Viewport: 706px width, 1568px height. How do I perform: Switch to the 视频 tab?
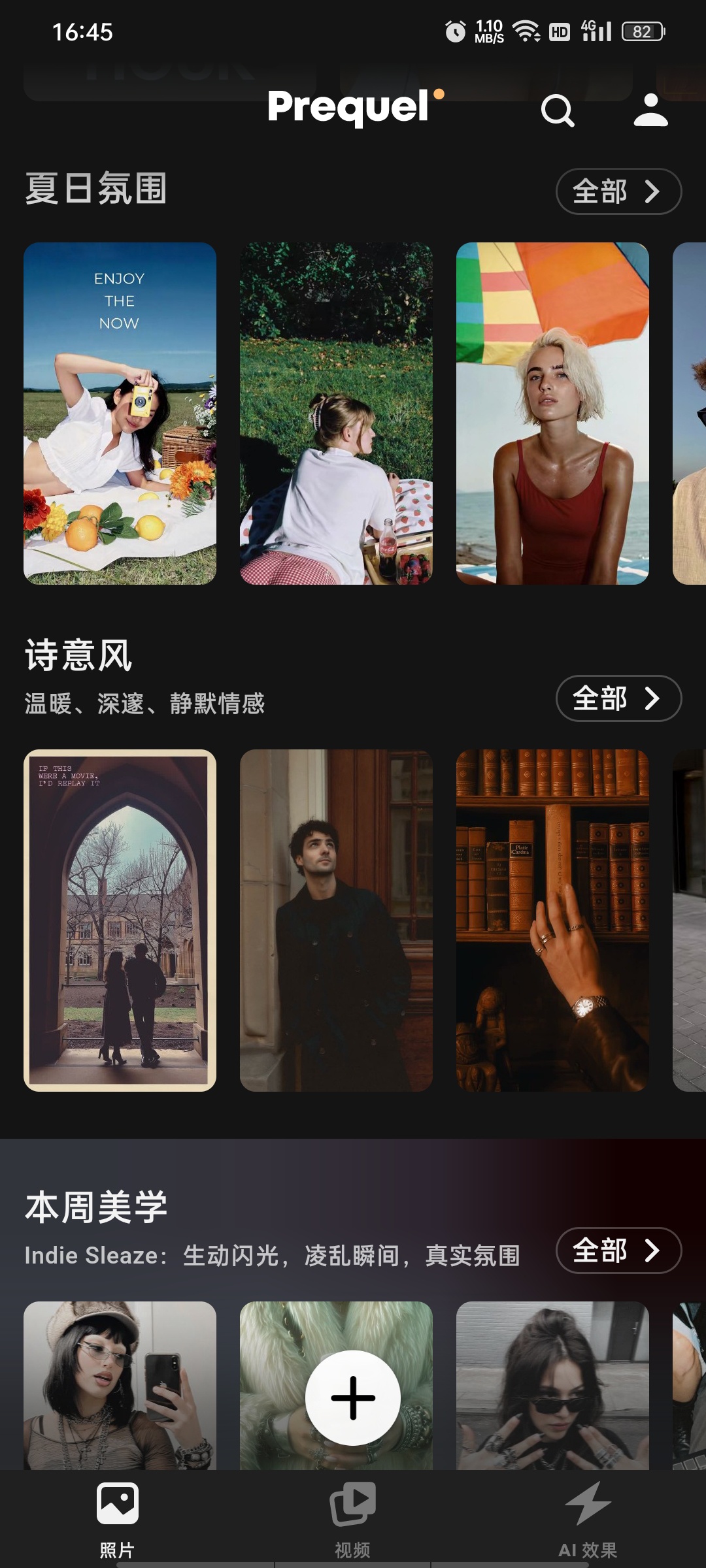click(353, 1520)
